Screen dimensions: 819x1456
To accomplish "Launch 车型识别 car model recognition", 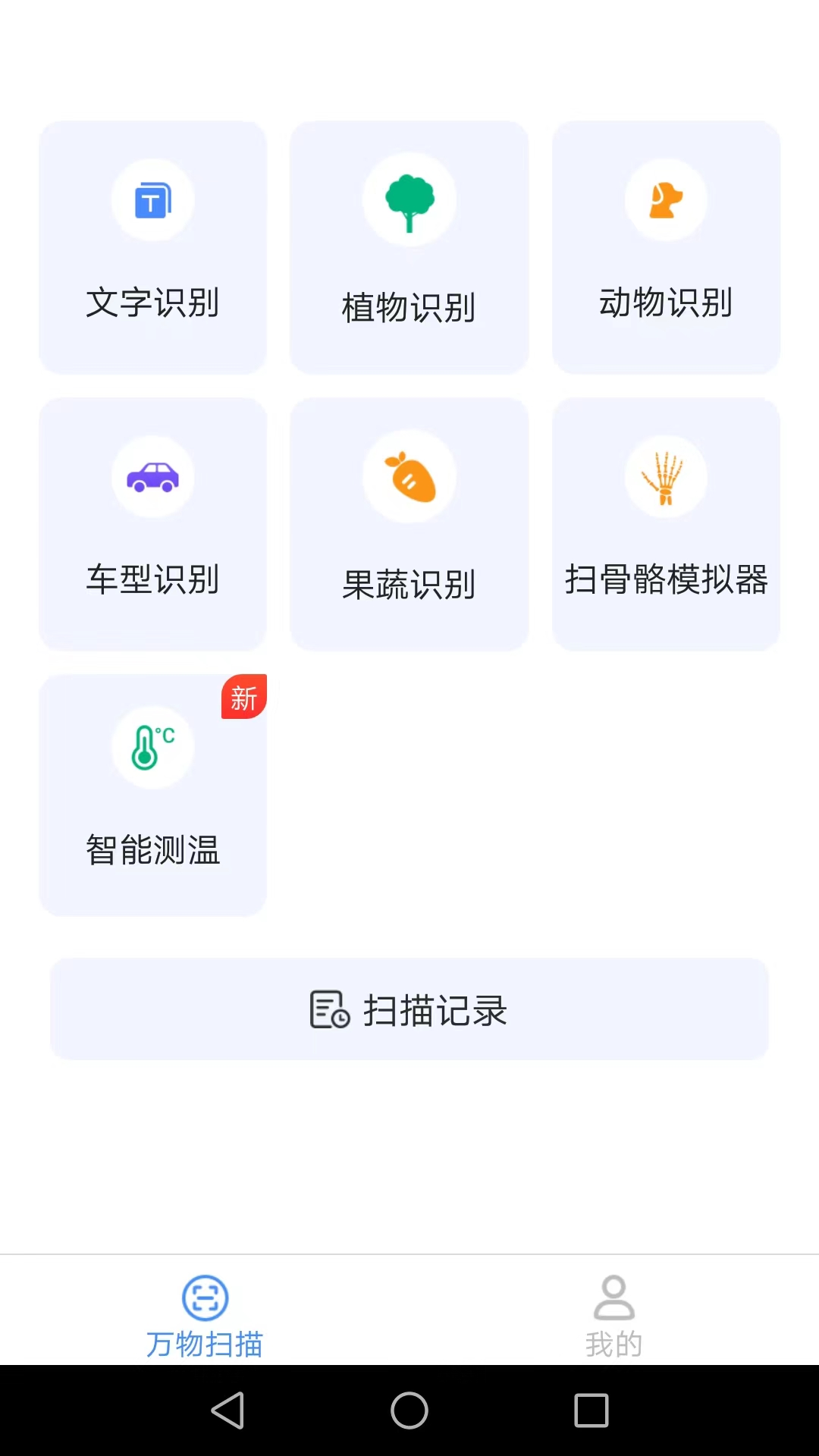I will tap(152, 524).
